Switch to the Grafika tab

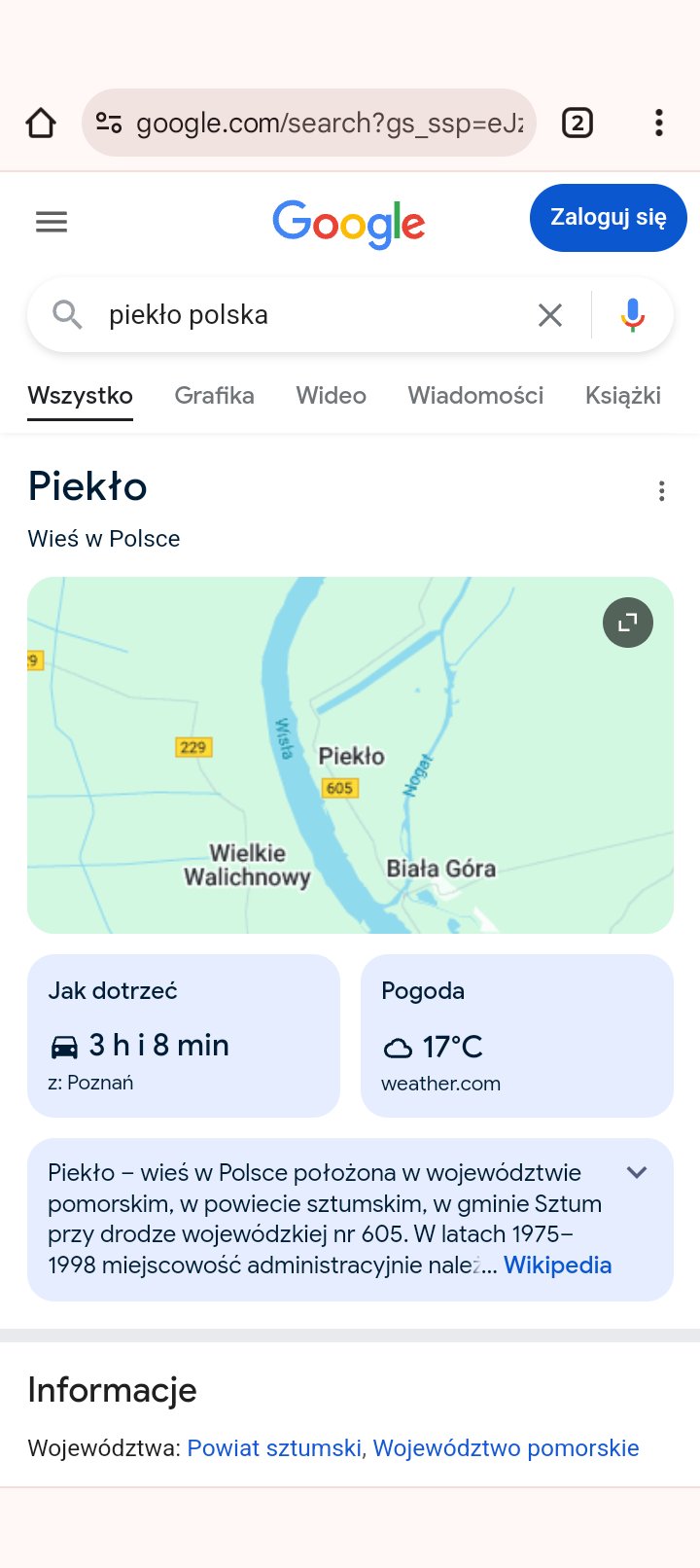(x=214, y=396)
